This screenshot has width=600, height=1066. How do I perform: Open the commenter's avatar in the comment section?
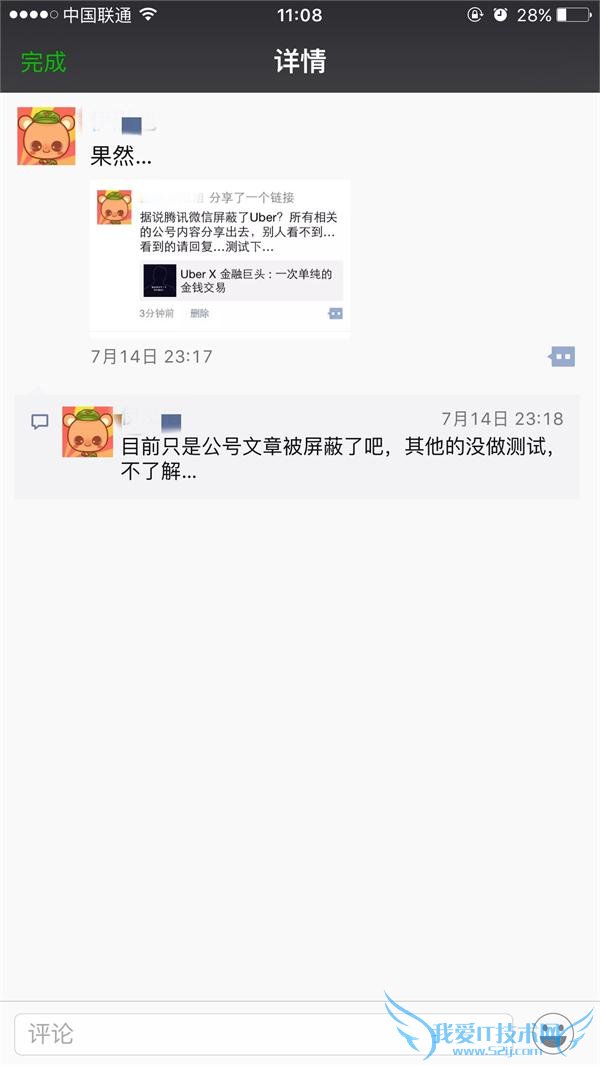pos(88,432)
